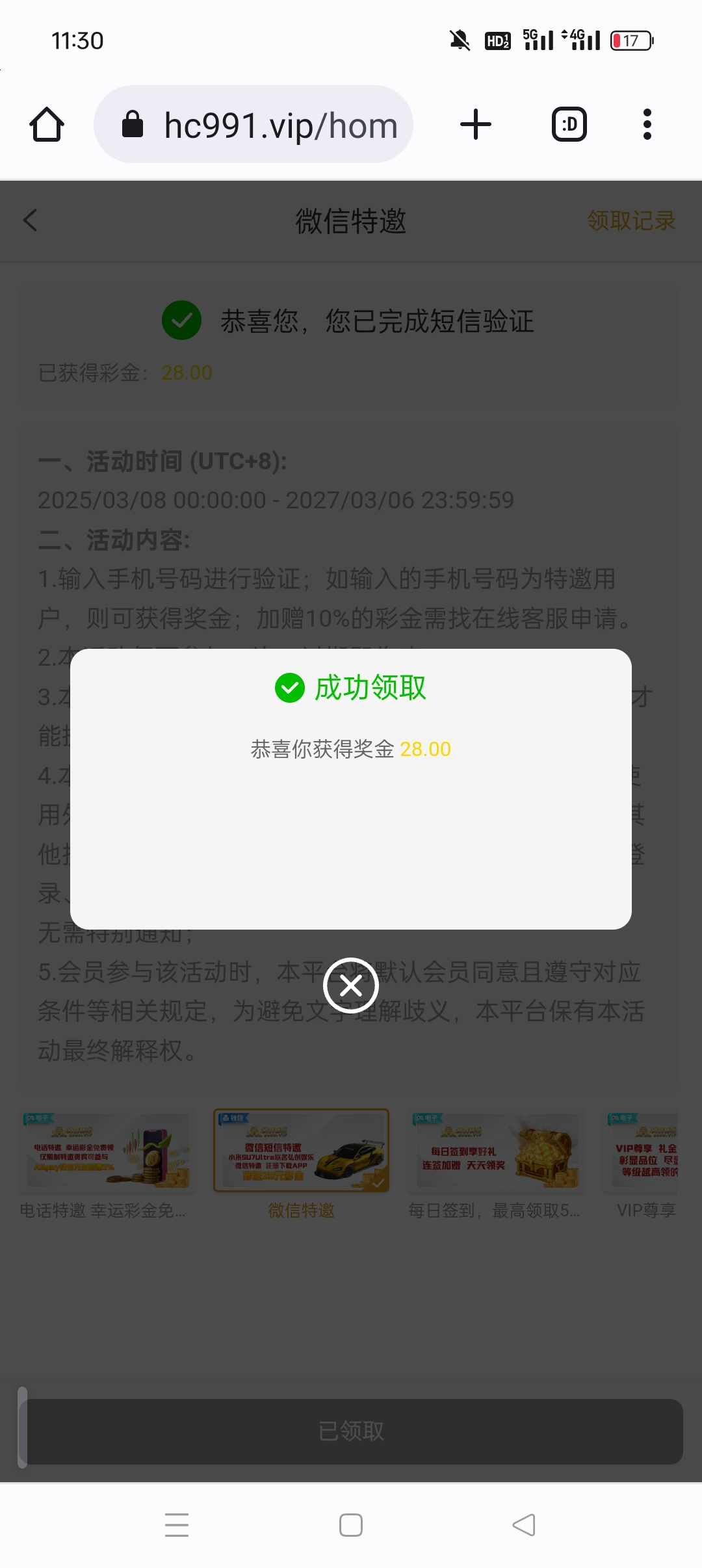The width and height of the screenshot is (702, 1568).
Task: Open the VIP尊享 promotion card
Action: (x=645, y=1151)
